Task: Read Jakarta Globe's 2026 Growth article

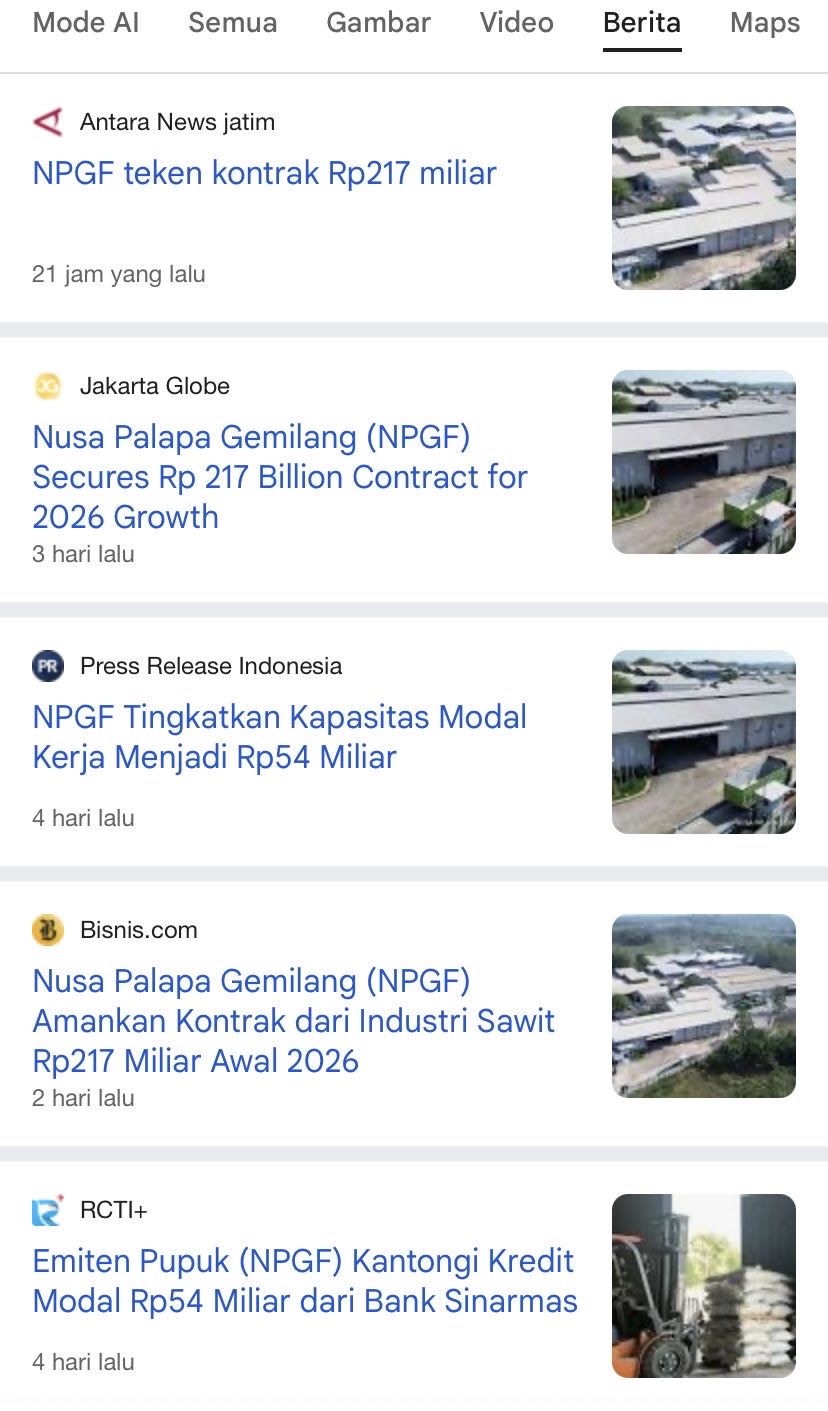Action: tap(280, 477)
